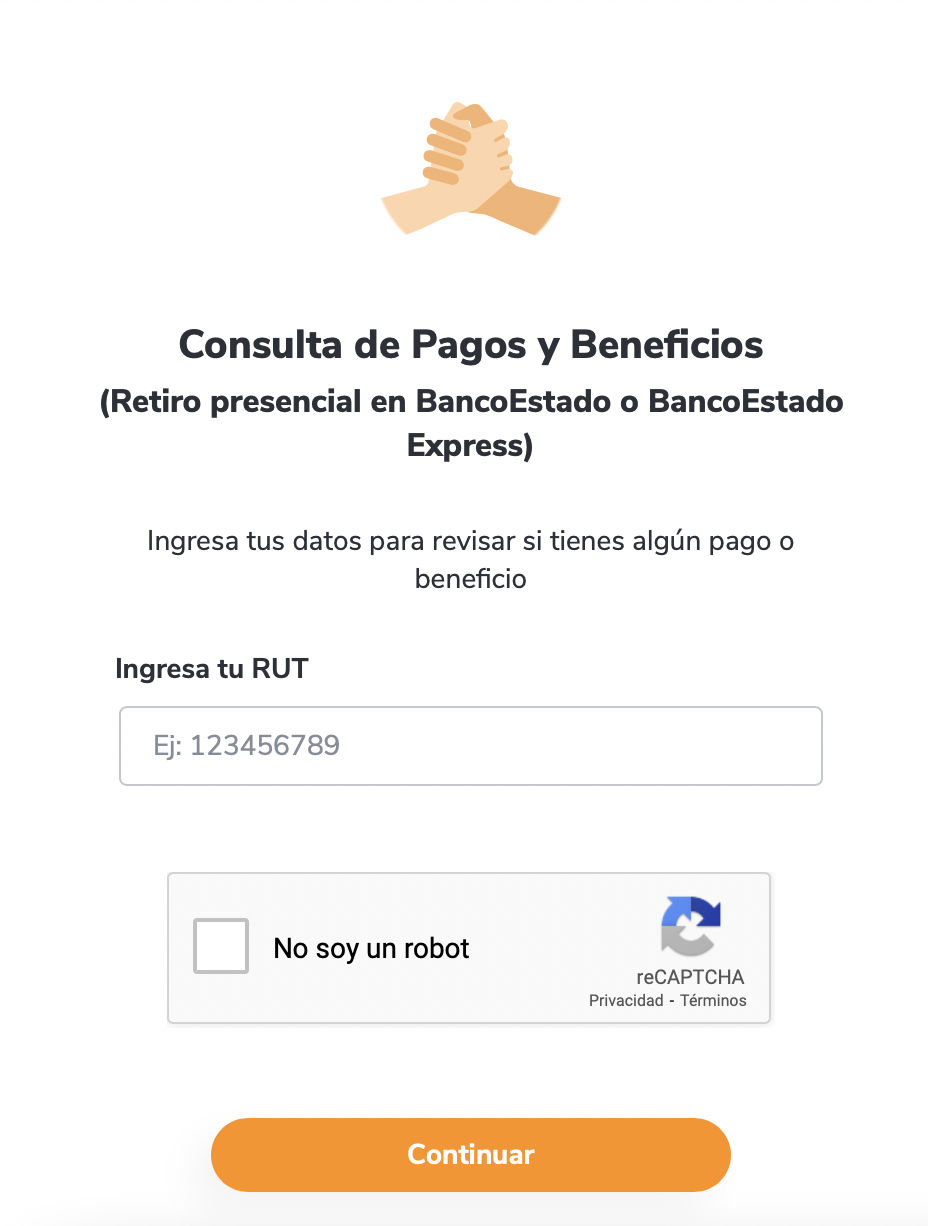Tap the Continuar button

(470, 1154)
